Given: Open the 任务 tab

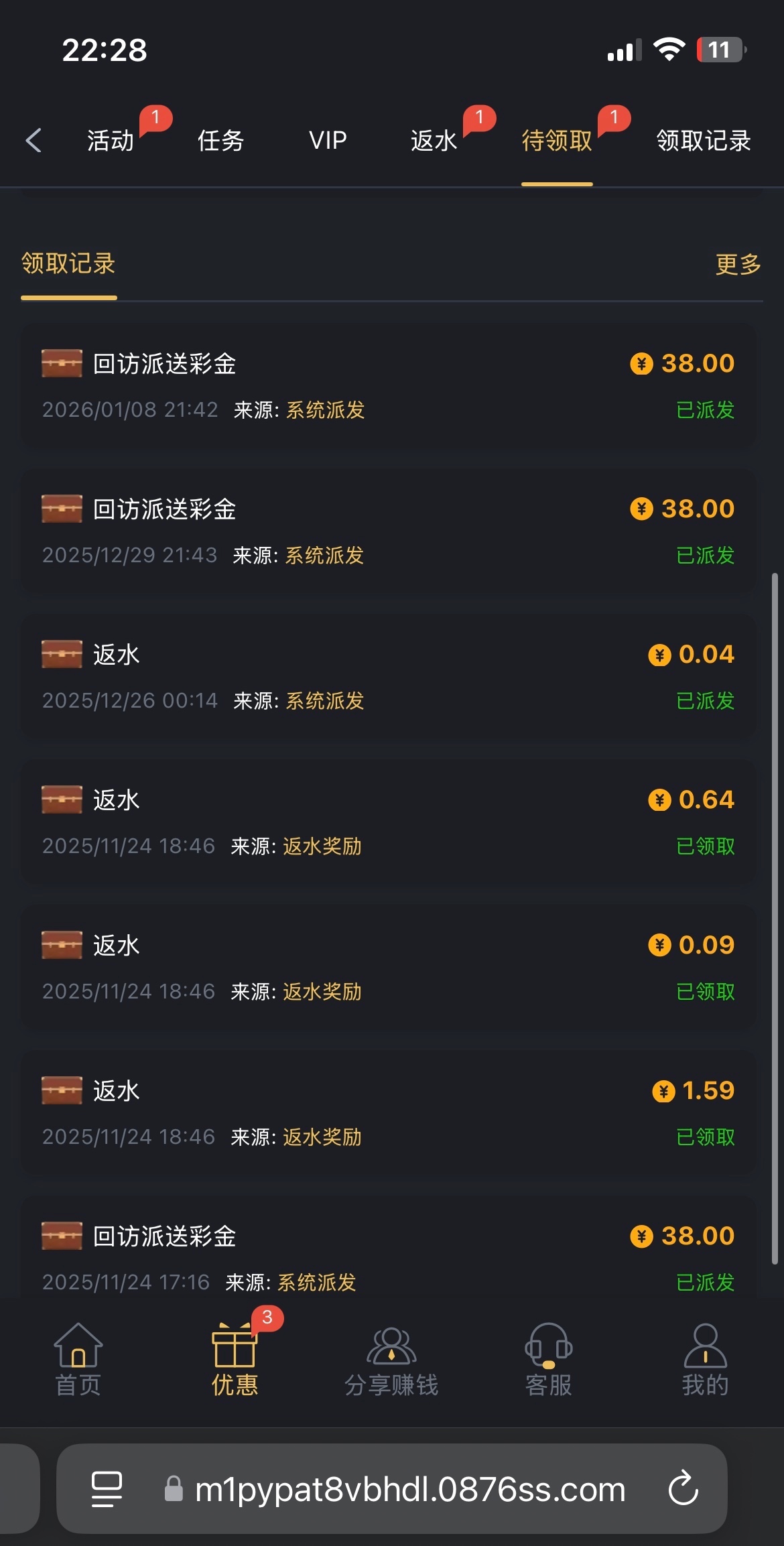Looking at the screenshot, I should pos(220,141).
